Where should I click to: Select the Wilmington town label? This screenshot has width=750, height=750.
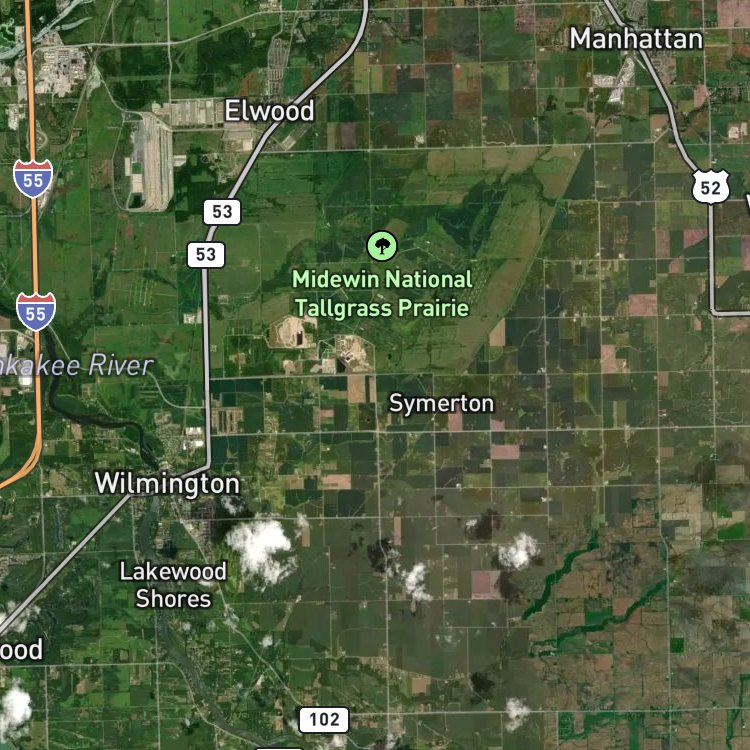[x=167, y=484]
